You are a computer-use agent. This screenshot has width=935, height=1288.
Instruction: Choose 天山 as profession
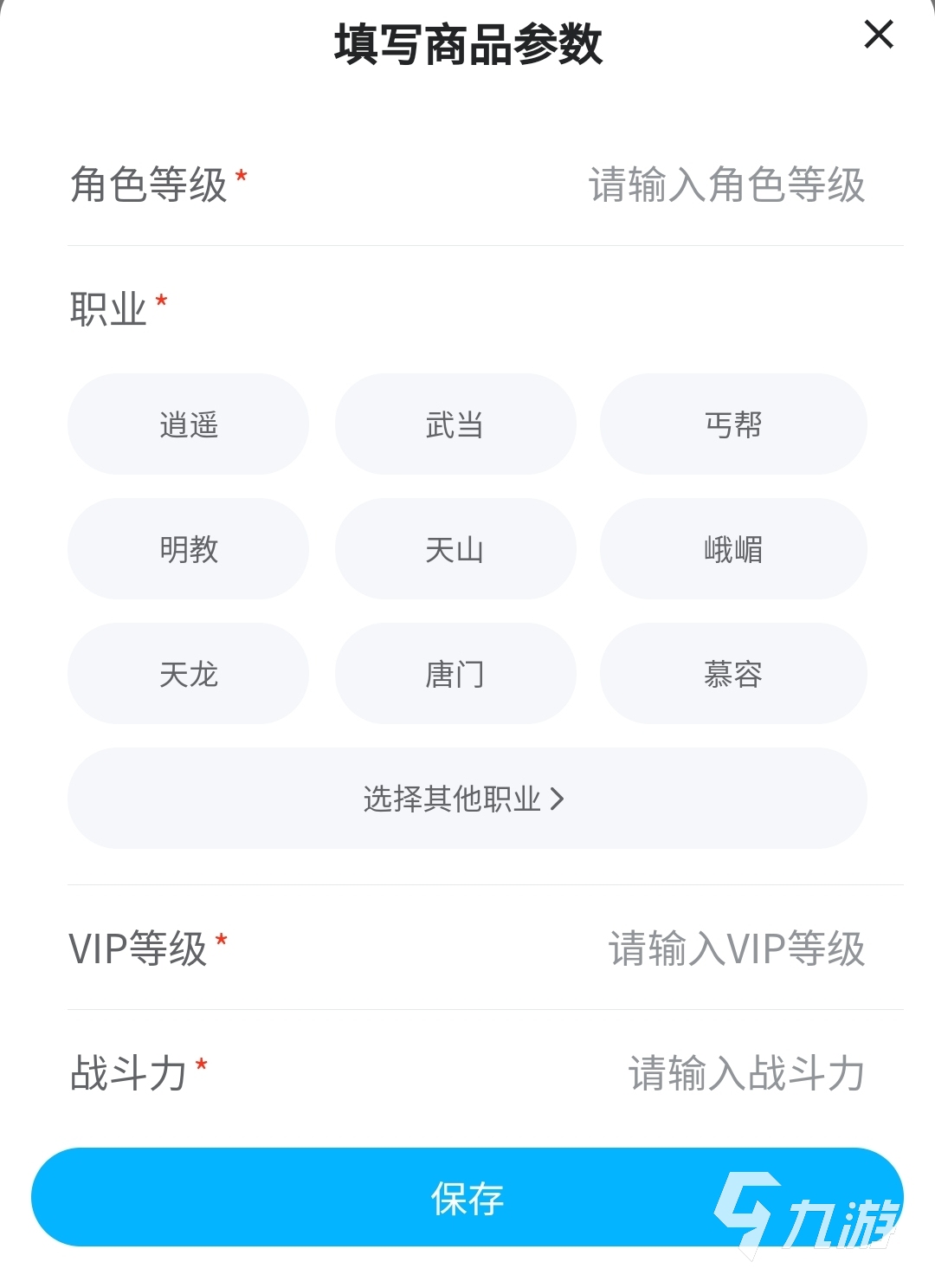tap(455, 549)
